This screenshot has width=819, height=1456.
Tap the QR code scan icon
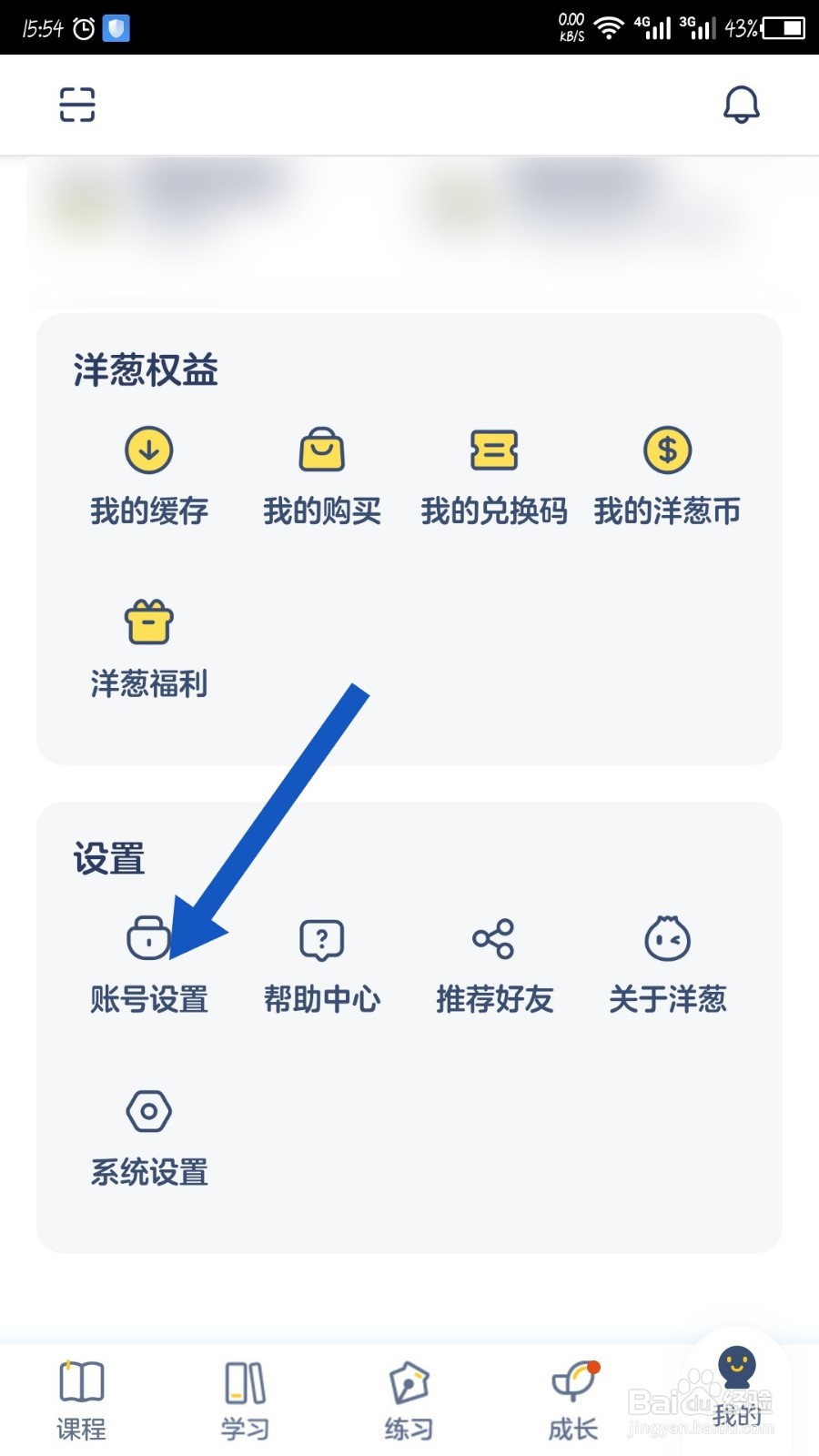pyautogui.click(x=76, y=104)
